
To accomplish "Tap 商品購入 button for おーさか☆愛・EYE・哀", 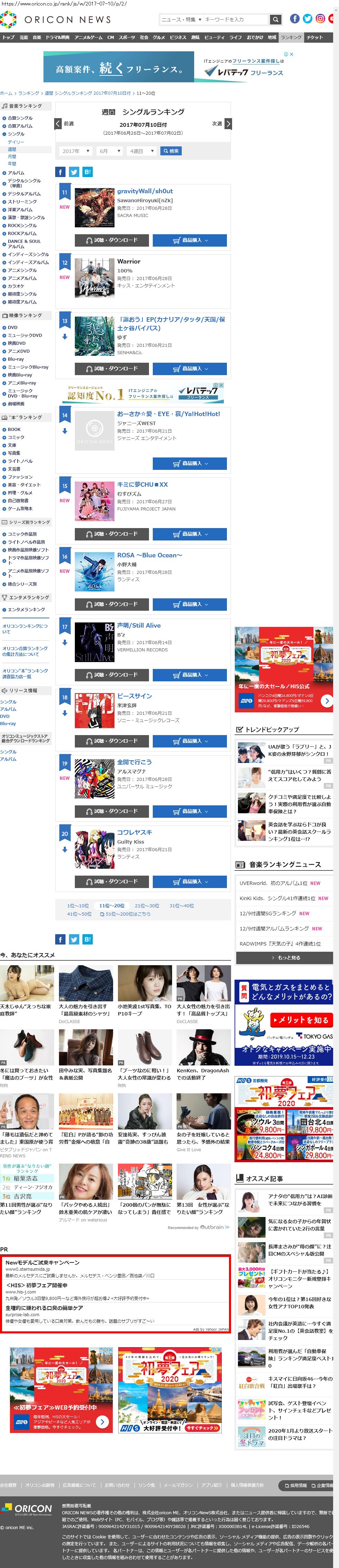I will [190, 464].
